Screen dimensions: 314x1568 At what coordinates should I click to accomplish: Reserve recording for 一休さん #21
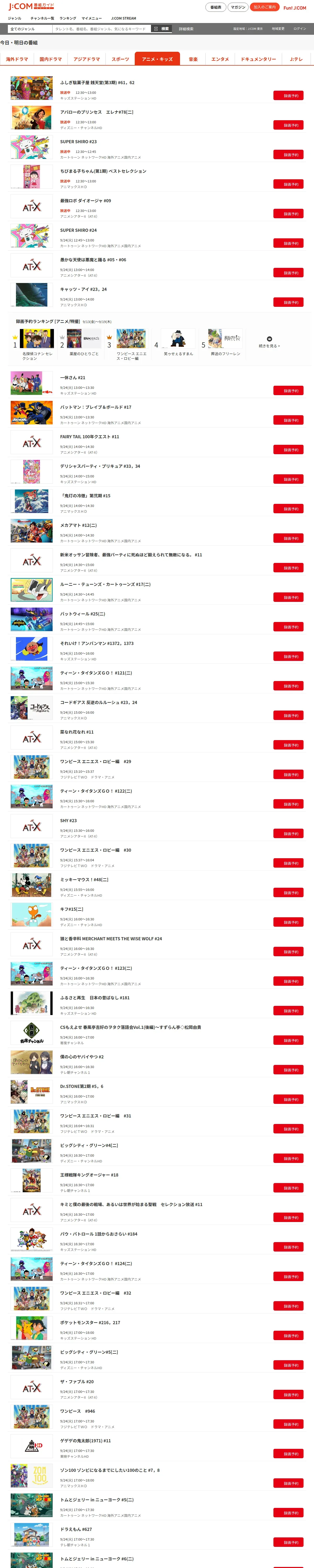coord(288,391)
